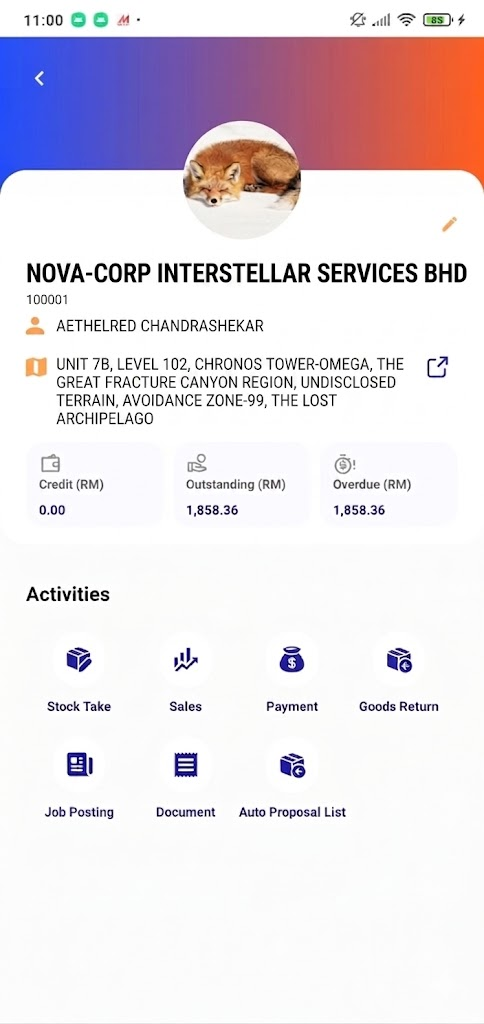Image resolution: width=484 pixels, height=1024 pixels.
Task: Open the Stock Take activity
Action: click(x=79, y=673)
